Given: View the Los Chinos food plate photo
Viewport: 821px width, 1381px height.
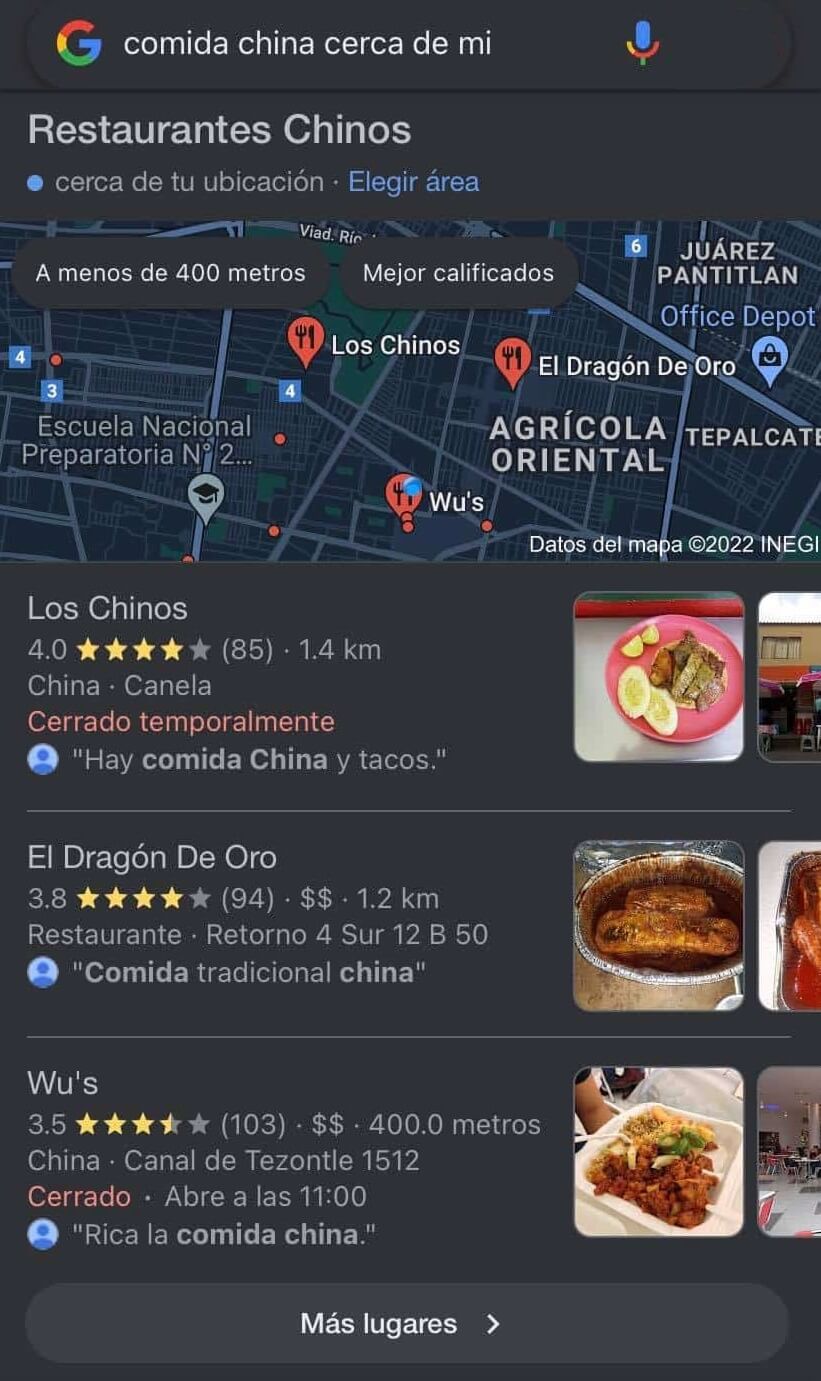Looking at the screenshot, I should (659, 676).
